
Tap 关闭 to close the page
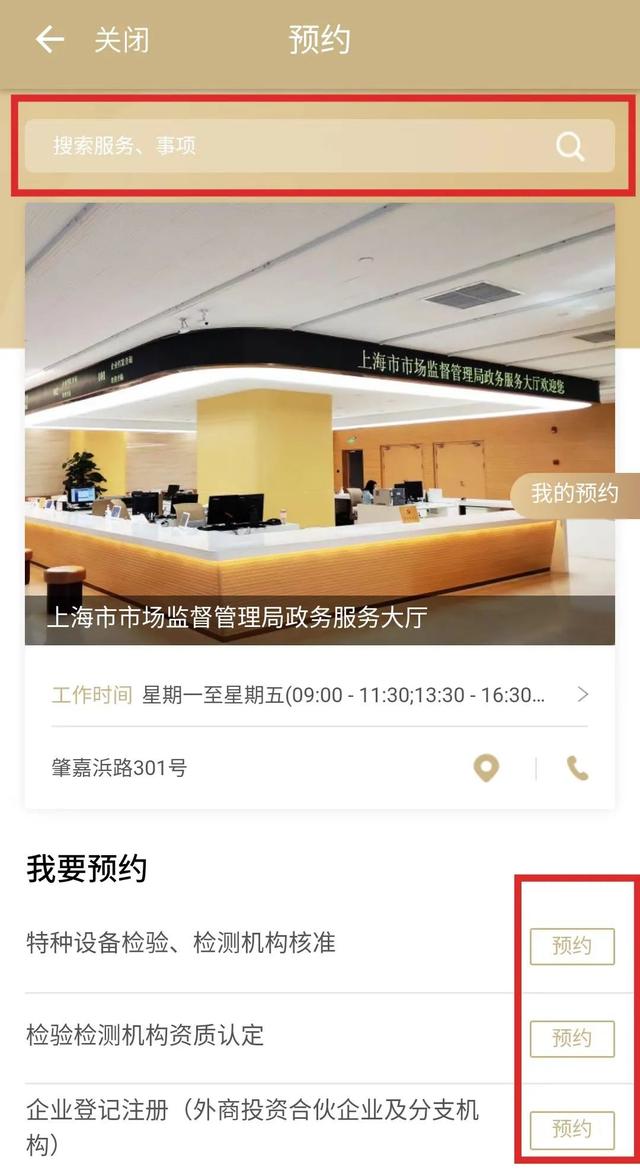[121, 40]
